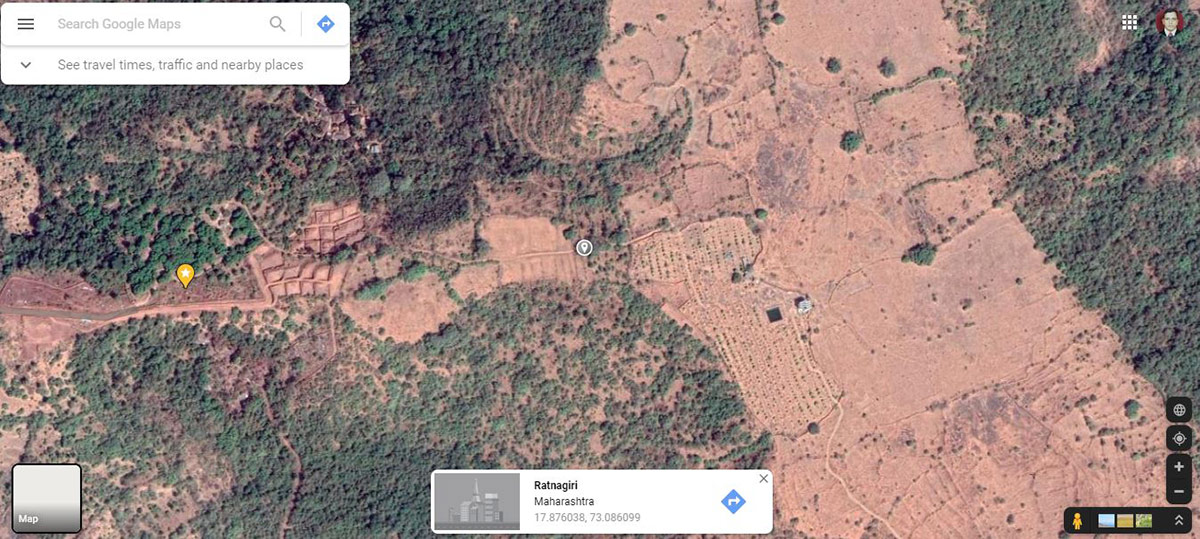Select the Street View pegman
Screen dimensions: 1200x539
pyautogui.click(x=1078, y=521)
